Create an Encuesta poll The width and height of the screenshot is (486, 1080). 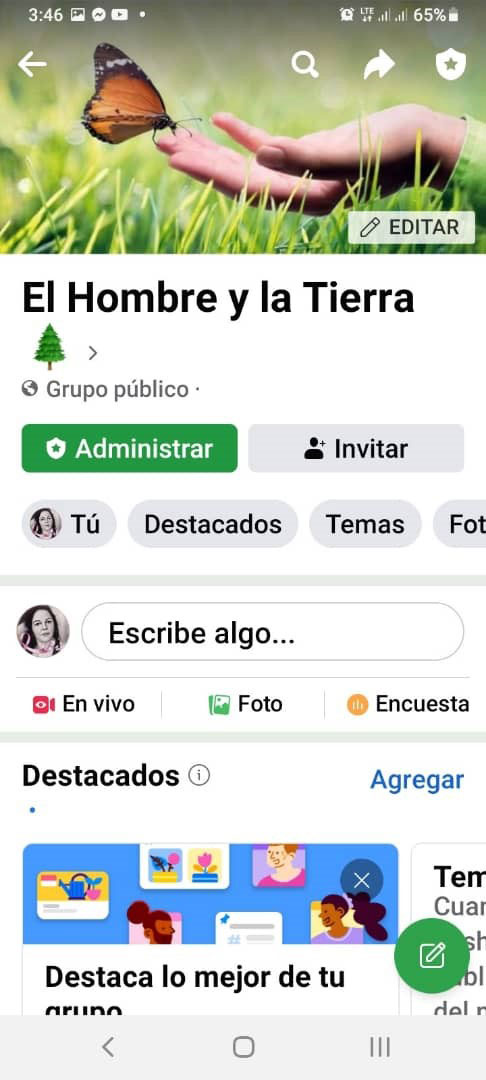pos(408,704)
